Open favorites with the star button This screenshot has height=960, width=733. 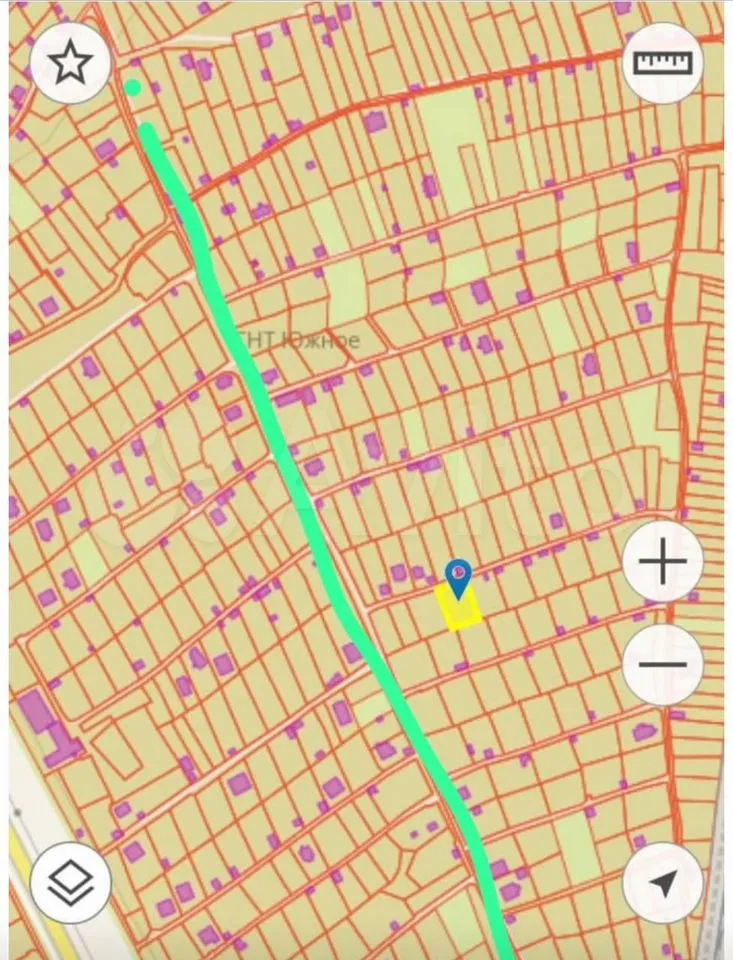pos(70,64)
